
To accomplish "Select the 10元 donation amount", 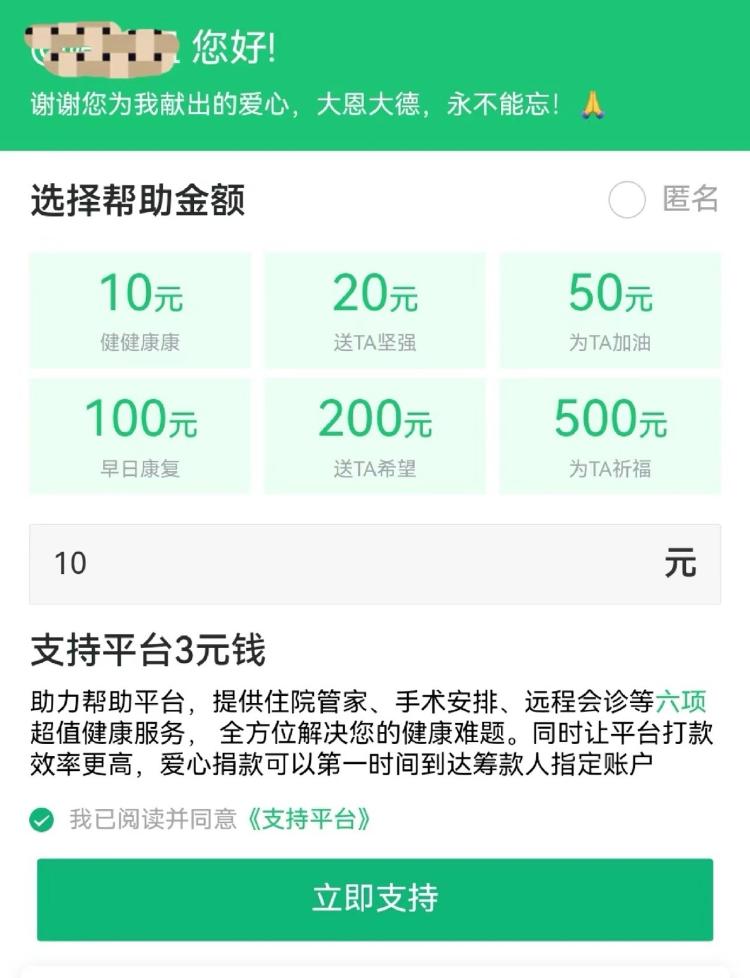I will point(140,310).
